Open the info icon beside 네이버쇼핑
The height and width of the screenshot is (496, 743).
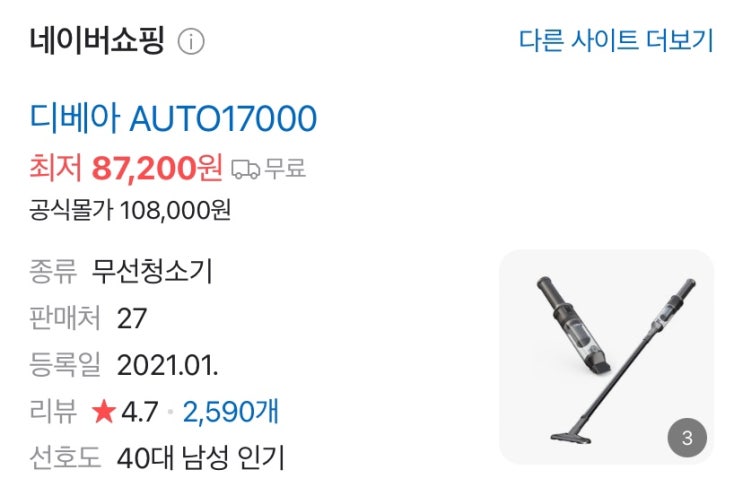[x=191, y=42]
